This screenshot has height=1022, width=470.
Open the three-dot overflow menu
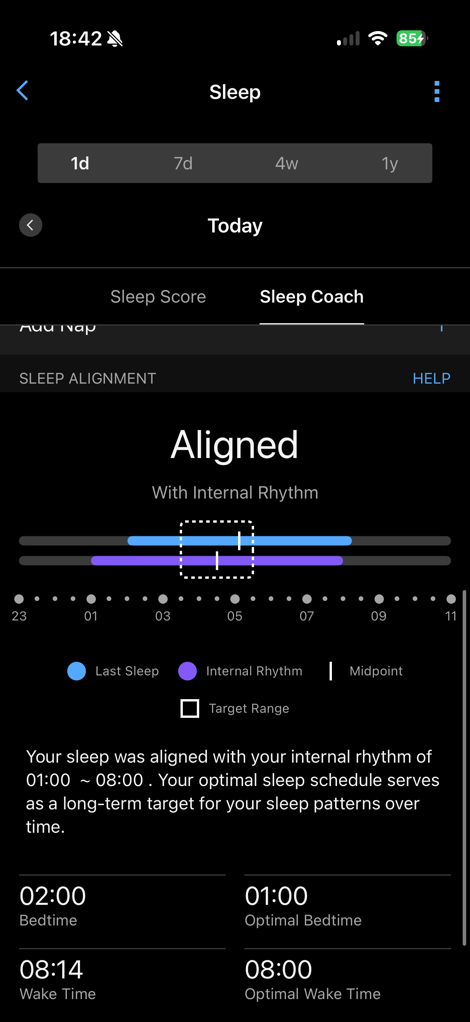437,92
